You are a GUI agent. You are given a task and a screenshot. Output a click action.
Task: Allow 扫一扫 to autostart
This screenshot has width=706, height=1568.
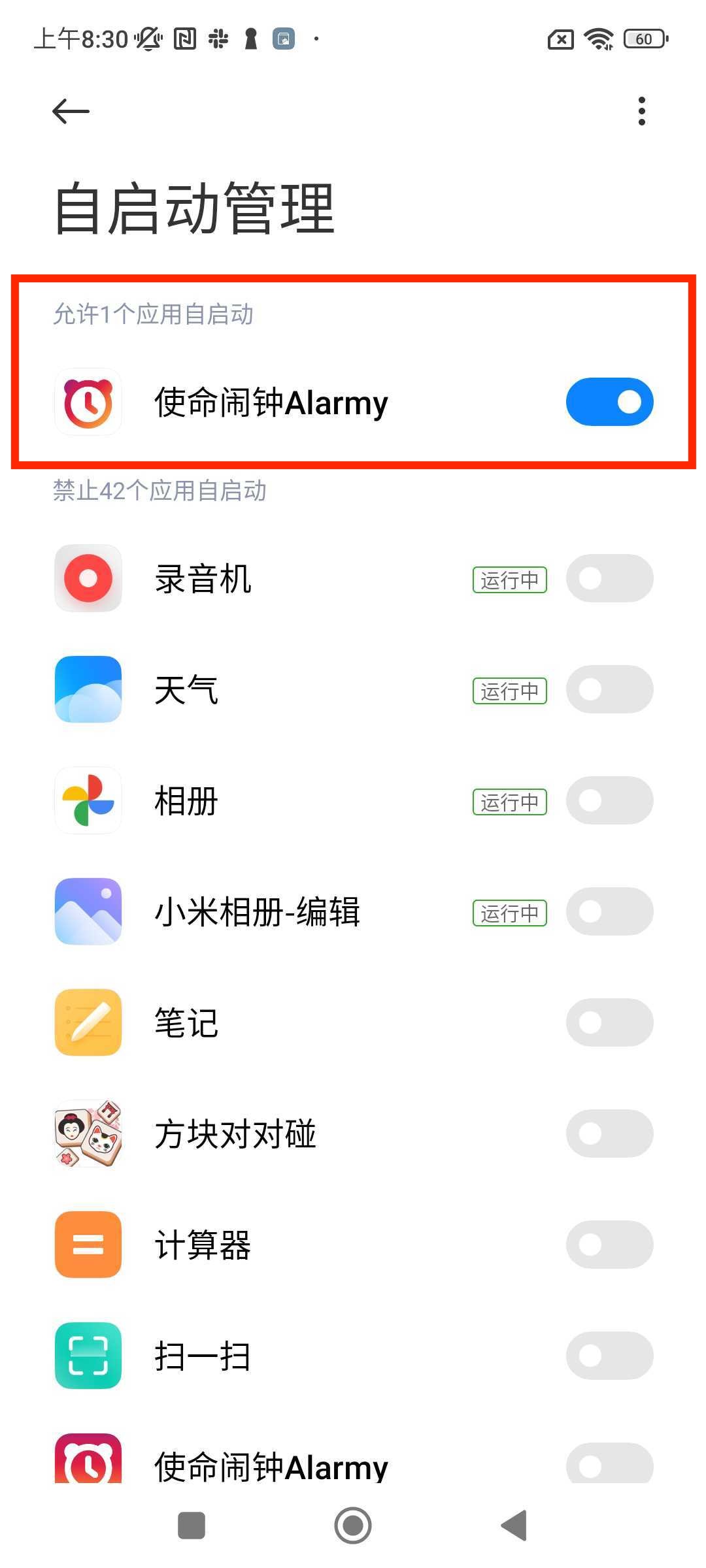pos(609,1356)
